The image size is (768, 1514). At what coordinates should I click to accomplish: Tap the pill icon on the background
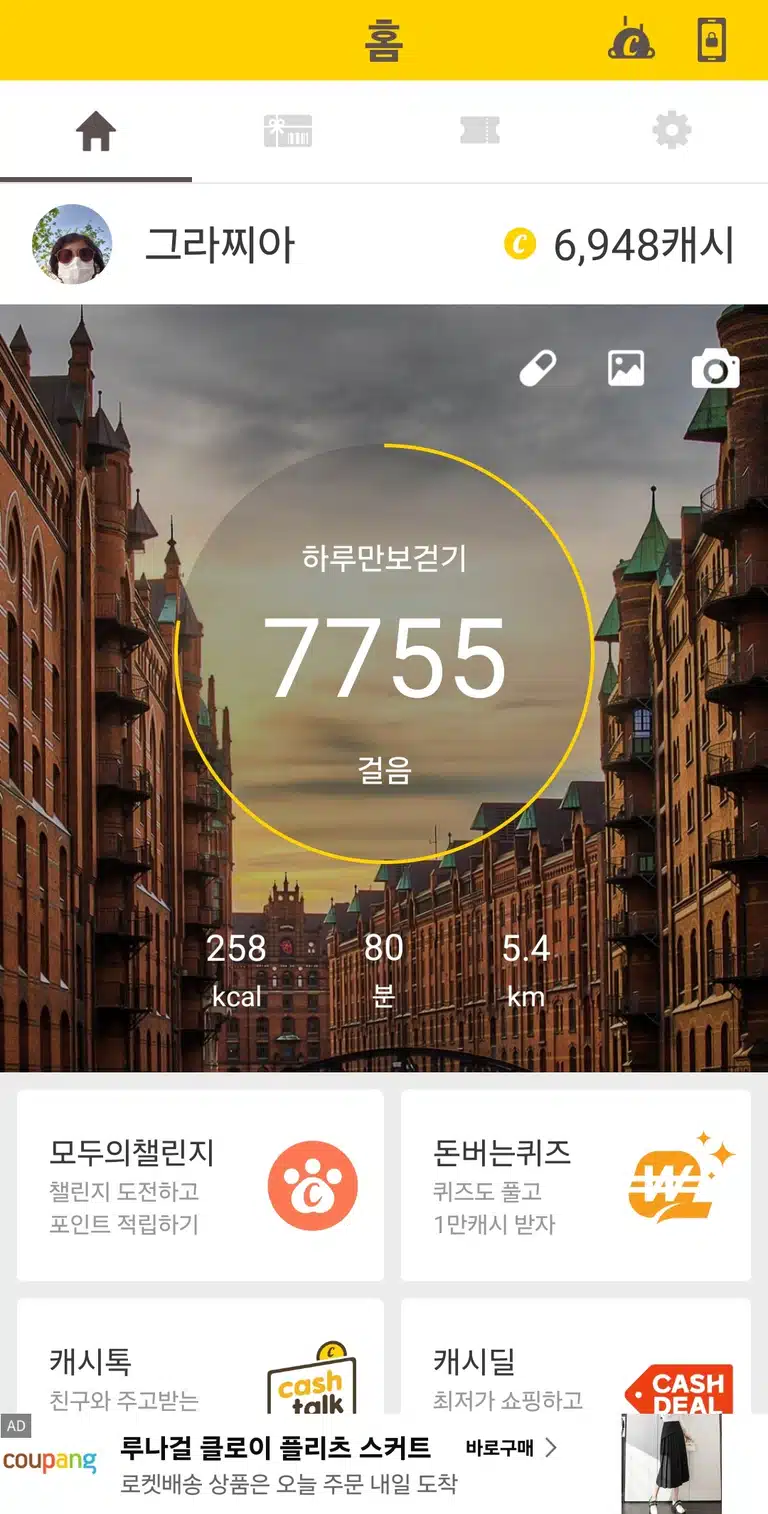click(538, 369)
